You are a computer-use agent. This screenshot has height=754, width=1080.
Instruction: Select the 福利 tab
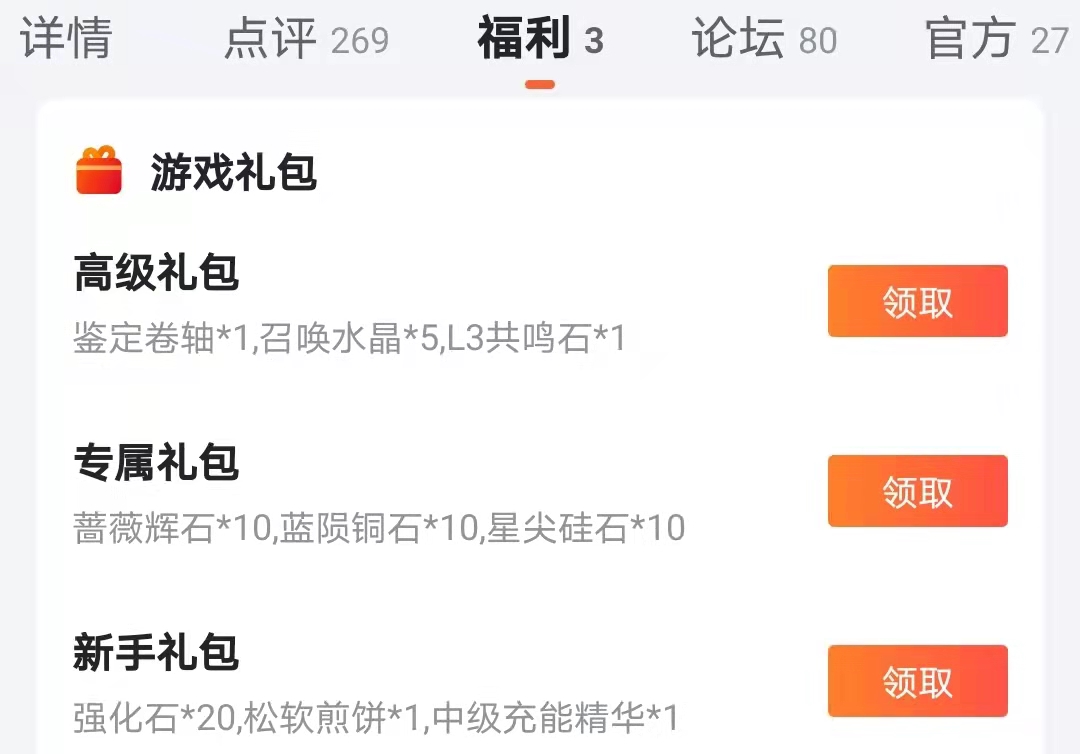pyautogui.click(x=539, y=40)
